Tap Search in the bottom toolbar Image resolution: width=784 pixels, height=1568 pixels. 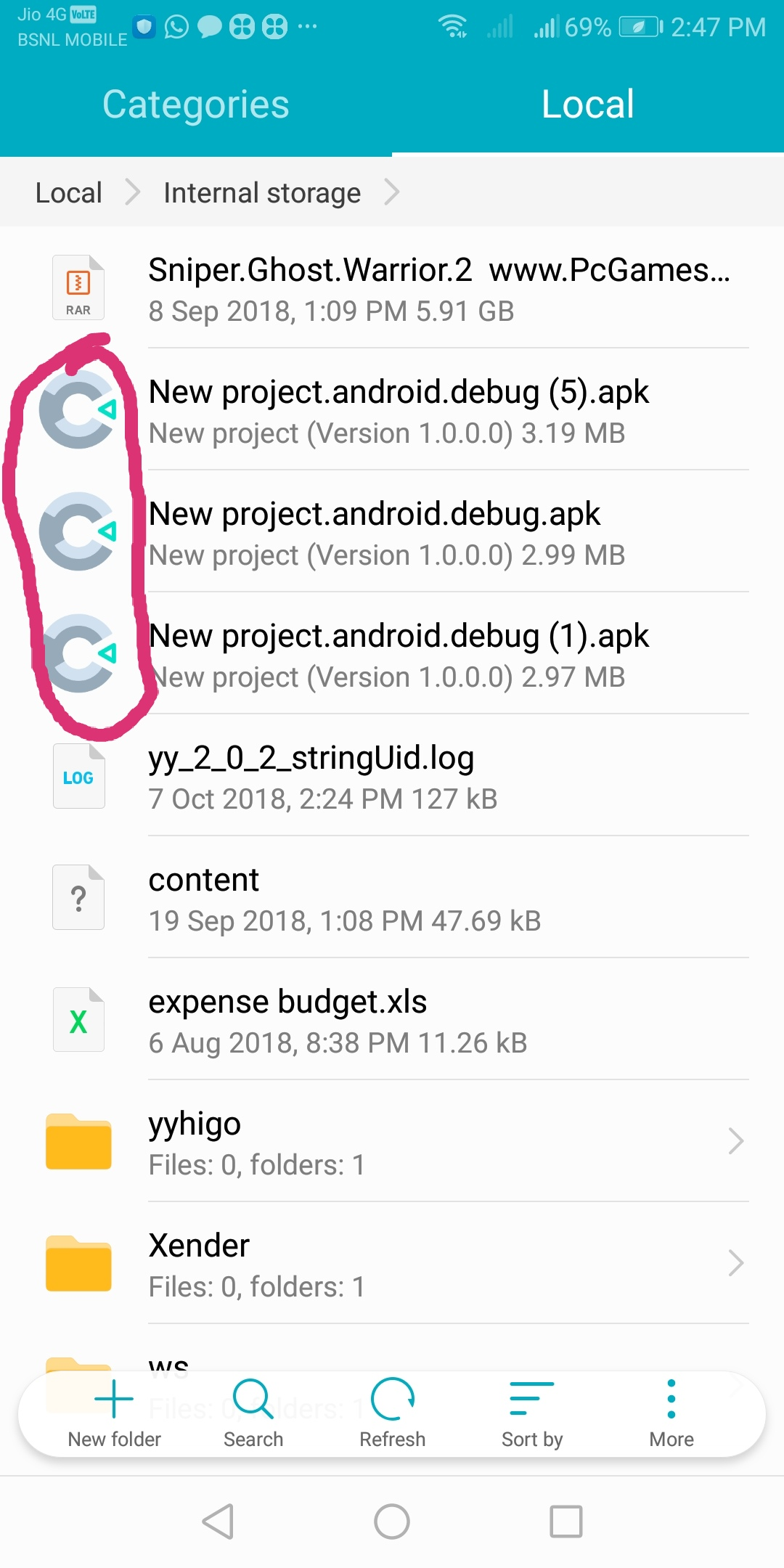253,1413
